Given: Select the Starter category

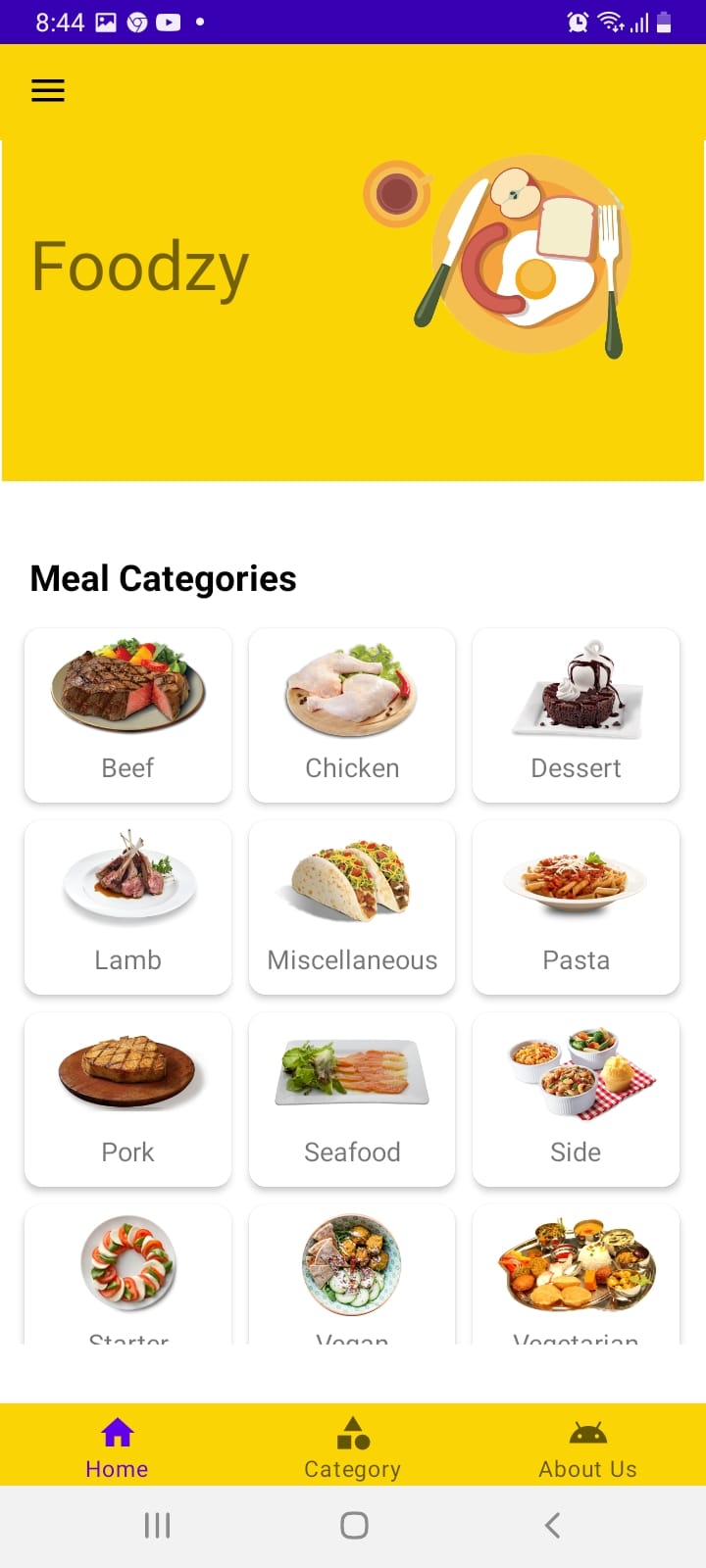Looking at the screenshot, I should pos(127,1274).
